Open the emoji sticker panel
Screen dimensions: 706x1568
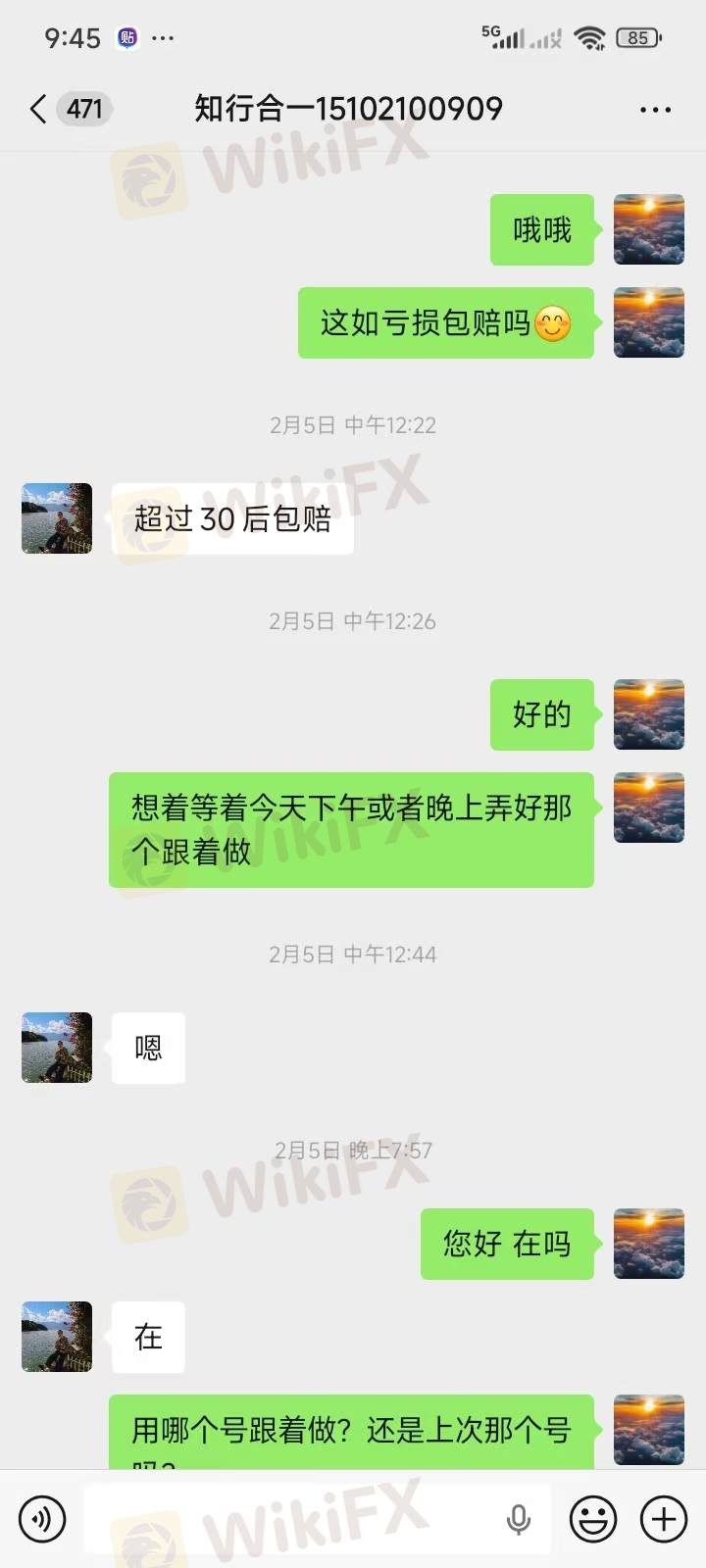[593, 1519]
